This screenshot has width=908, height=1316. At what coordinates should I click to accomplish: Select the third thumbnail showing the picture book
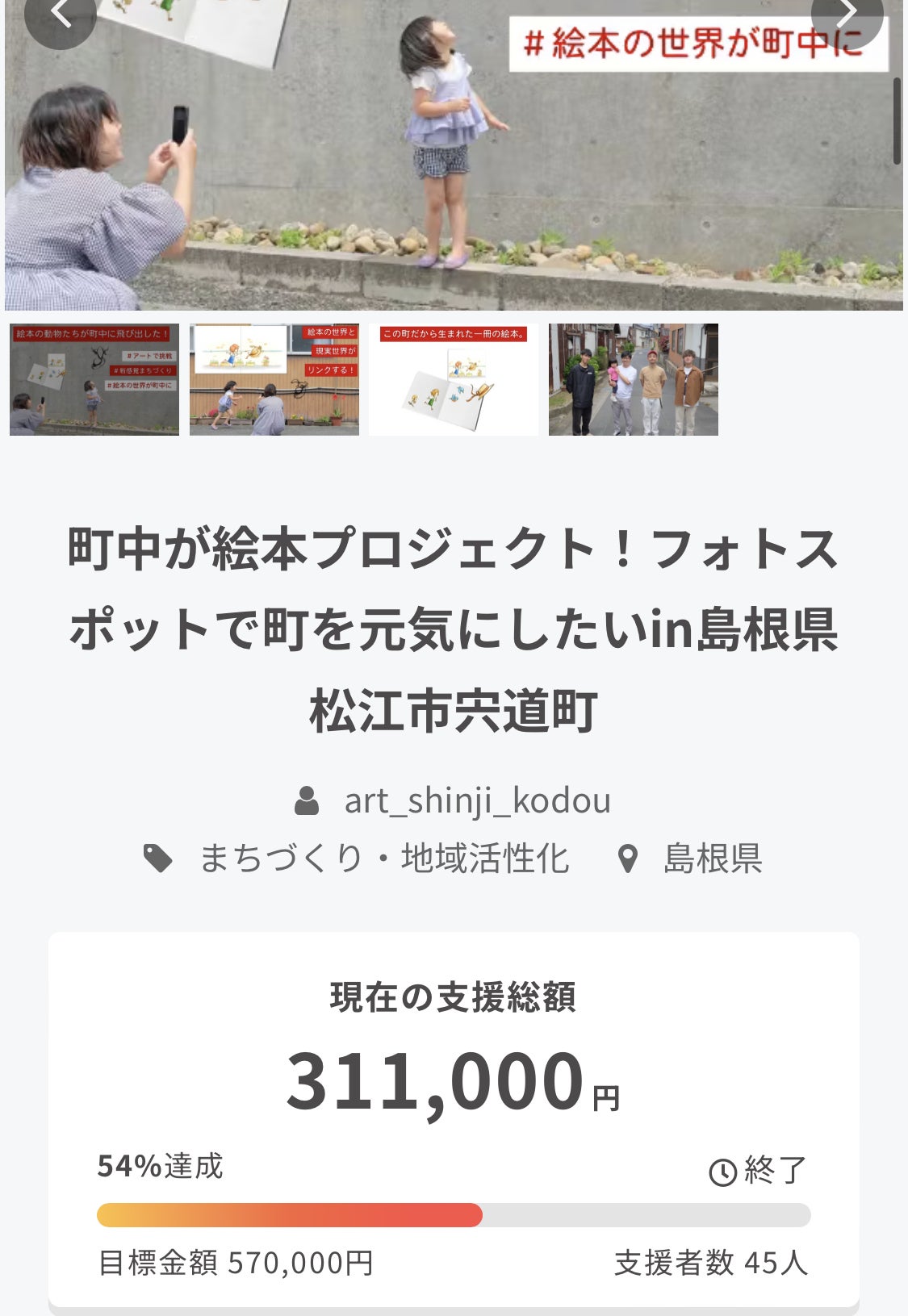click(454, 379)
